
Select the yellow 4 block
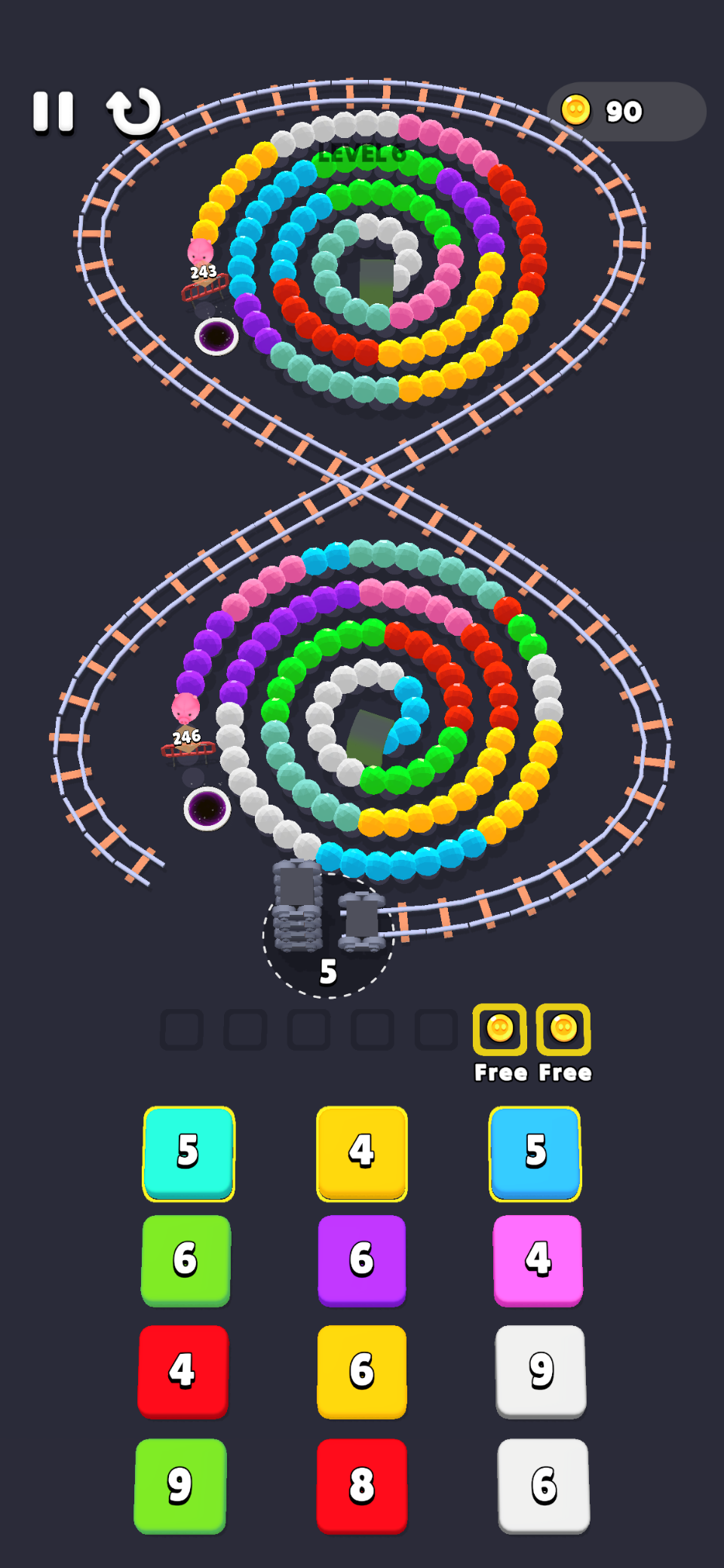click(x=362, y=1152)
